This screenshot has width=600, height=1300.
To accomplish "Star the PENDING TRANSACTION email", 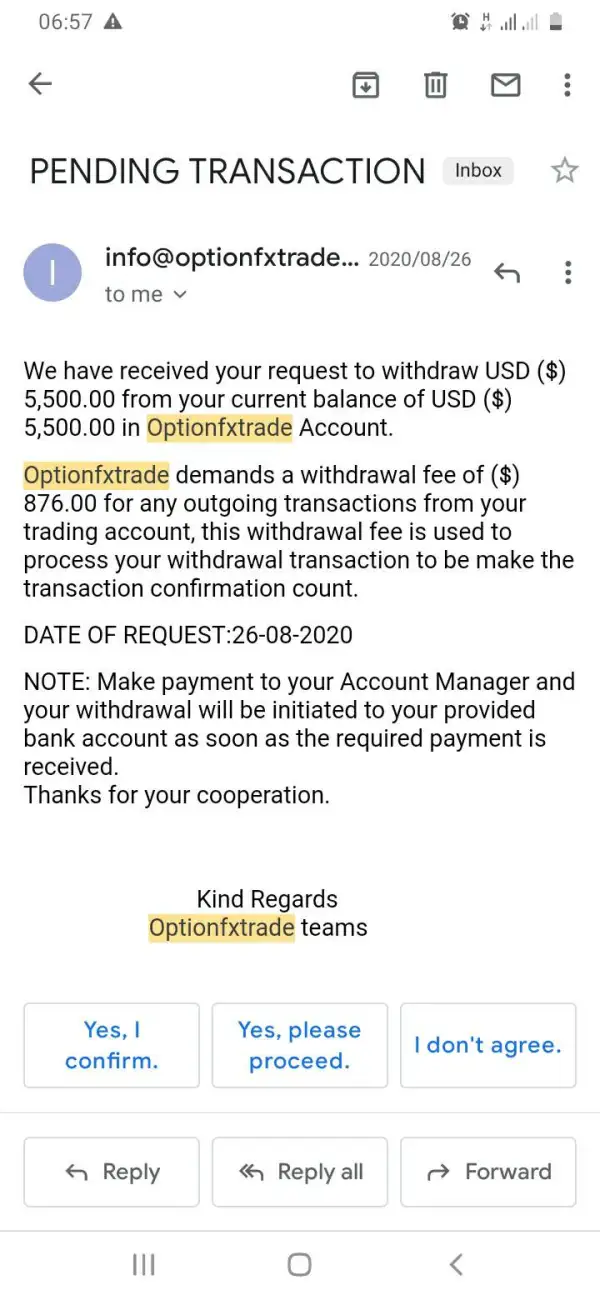I will (565, 171).
